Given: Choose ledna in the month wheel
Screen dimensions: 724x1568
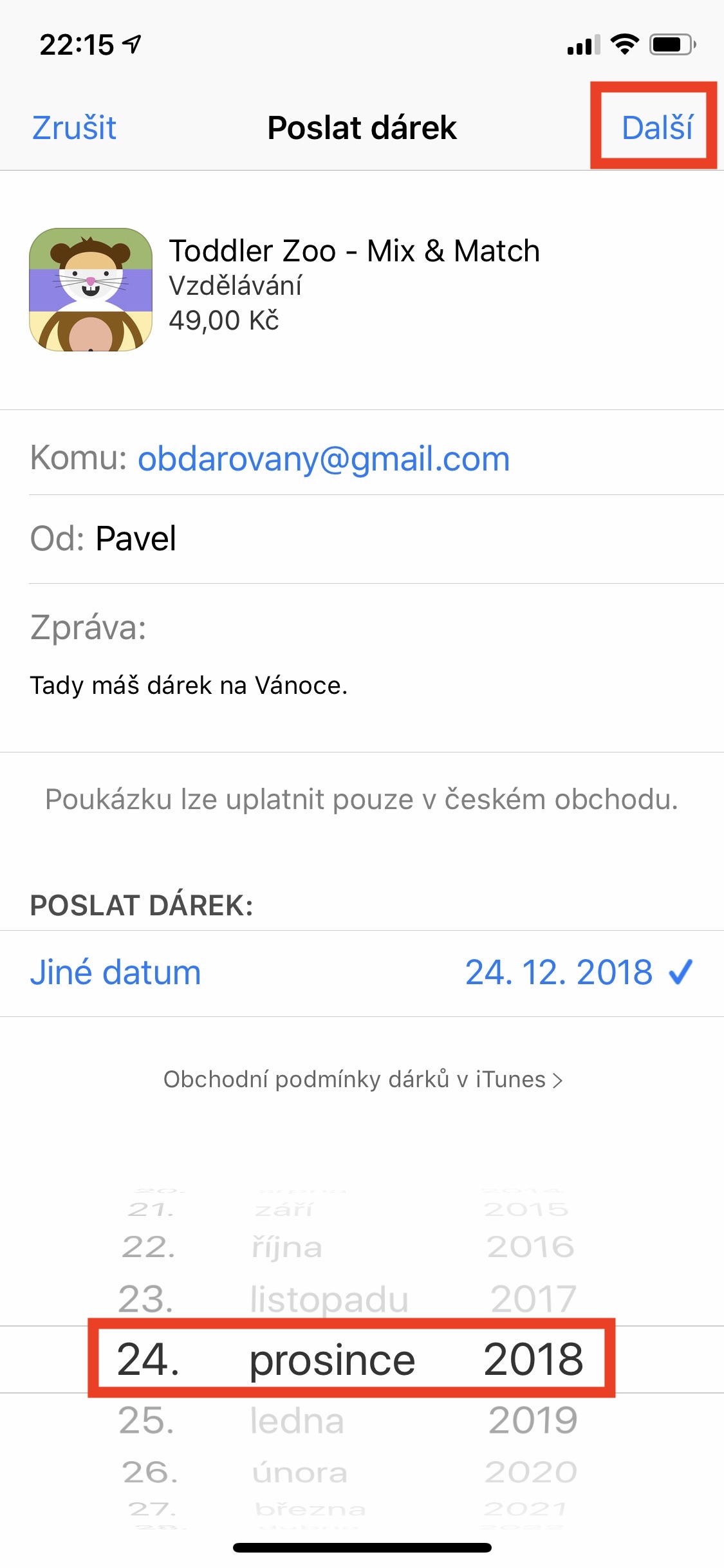Looking at the screenshot, I should coord(297,1421).
